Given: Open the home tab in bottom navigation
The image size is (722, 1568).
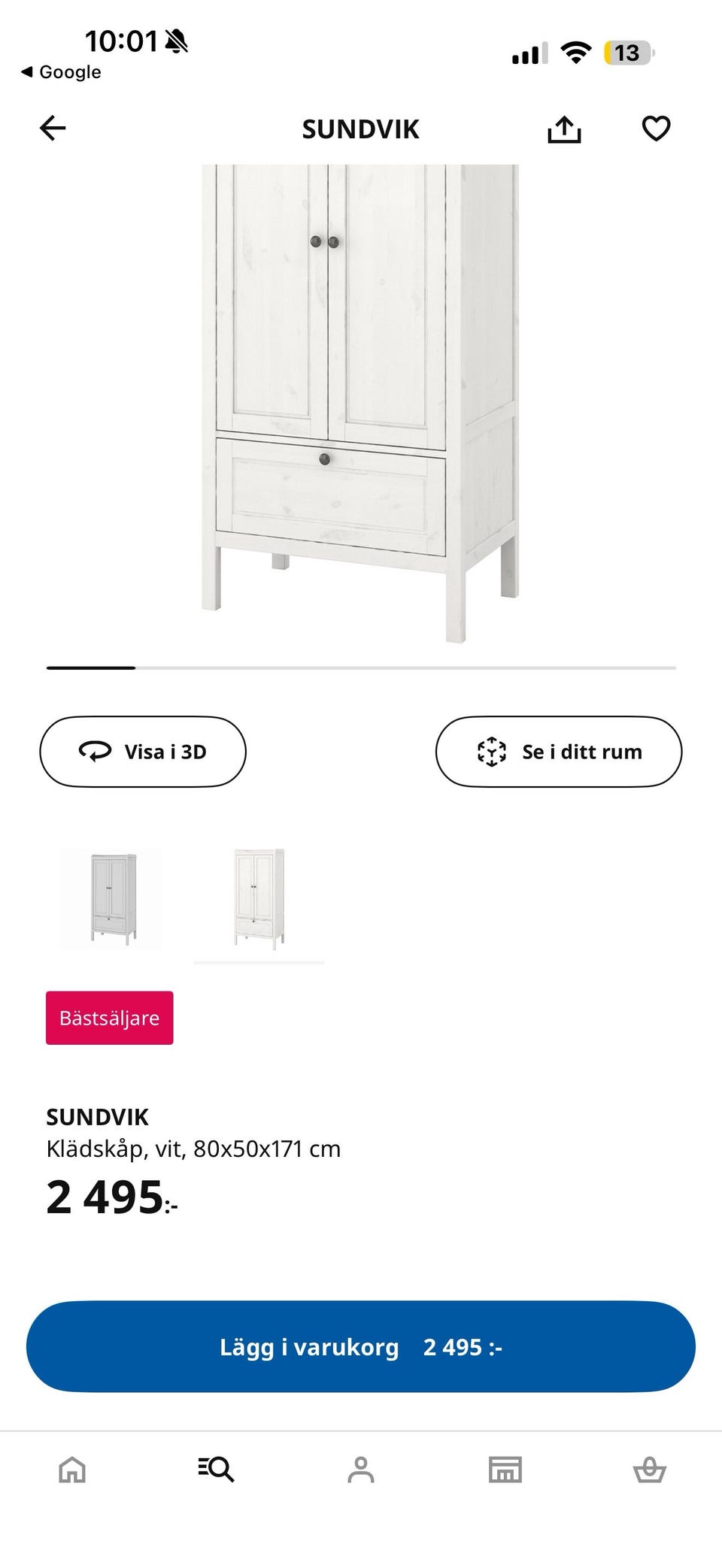Looking at the screenshot, I should (71, 1470).
